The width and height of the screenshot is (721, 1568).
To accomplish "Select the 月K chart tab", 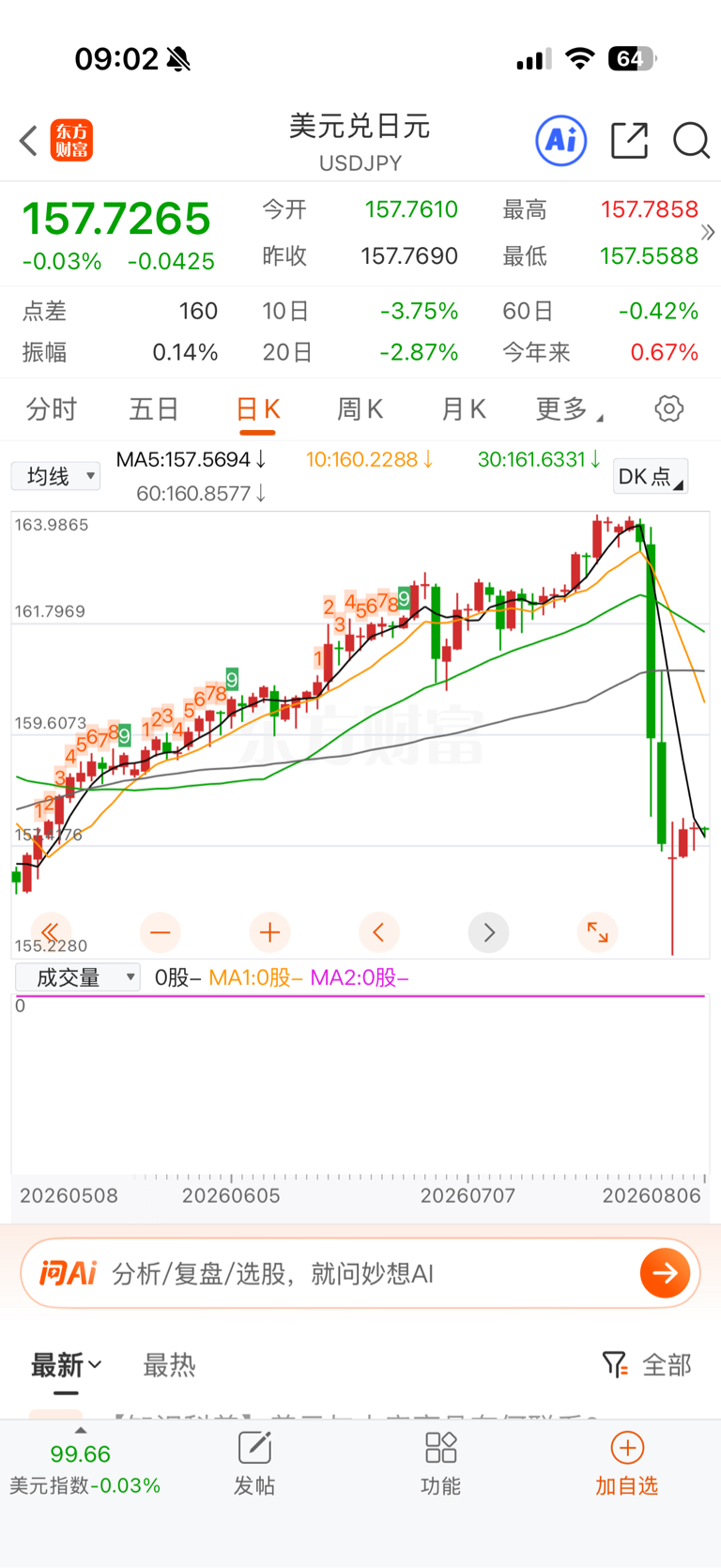I will [464, 409].
